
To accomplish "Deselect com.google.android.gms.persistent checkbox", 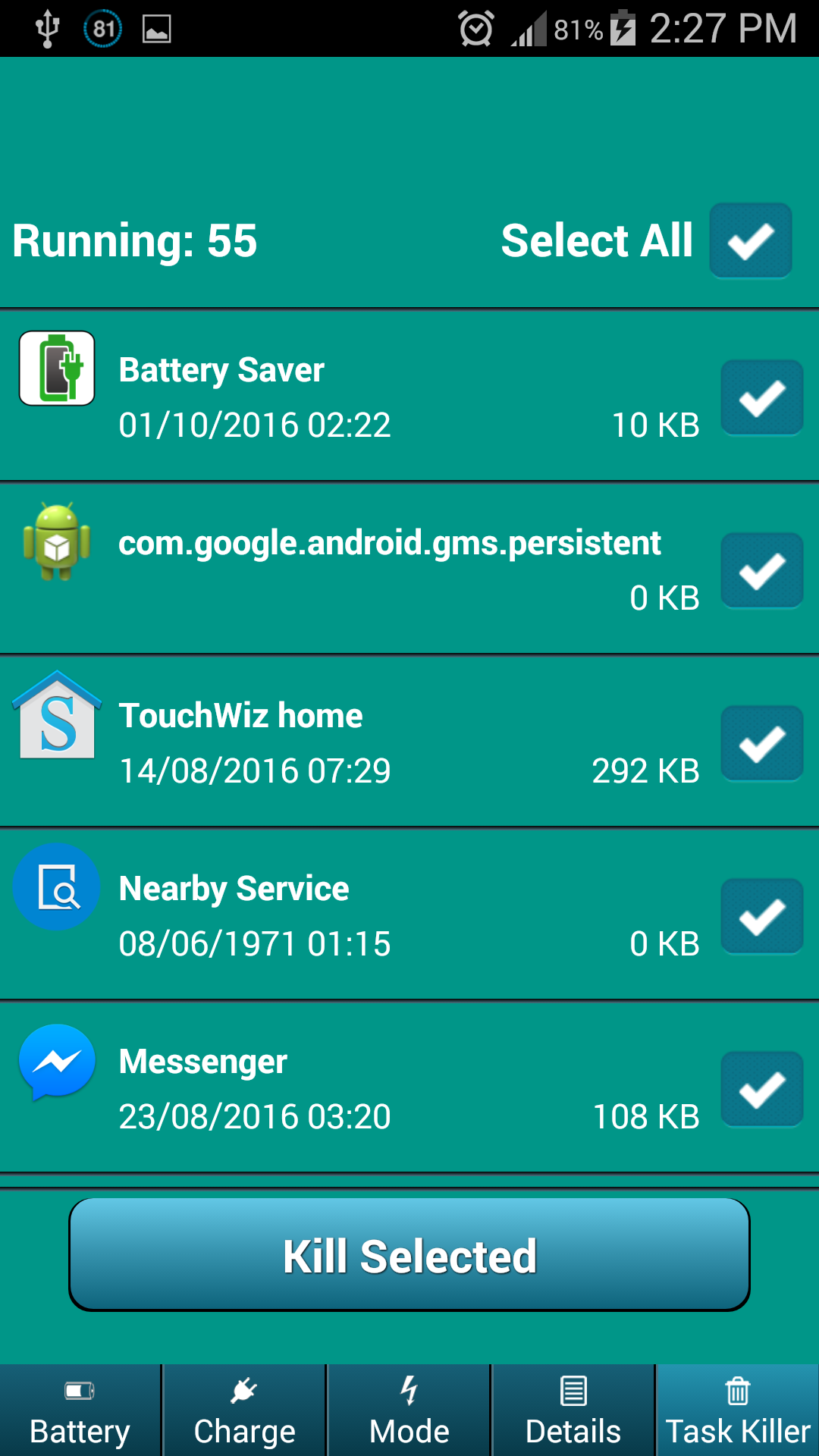I will (x=761, y=570).
